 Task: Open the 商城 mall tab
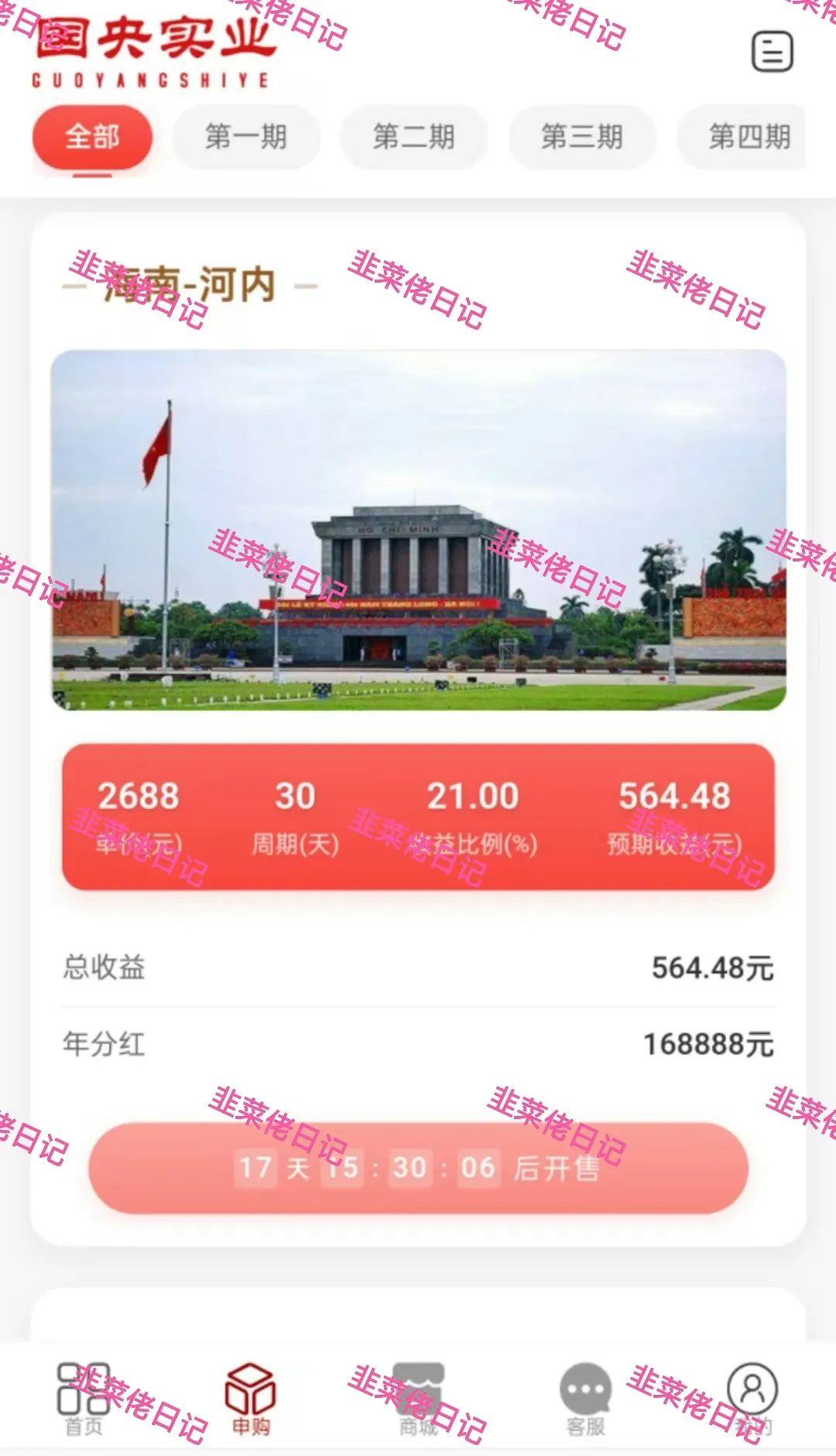419,1399
